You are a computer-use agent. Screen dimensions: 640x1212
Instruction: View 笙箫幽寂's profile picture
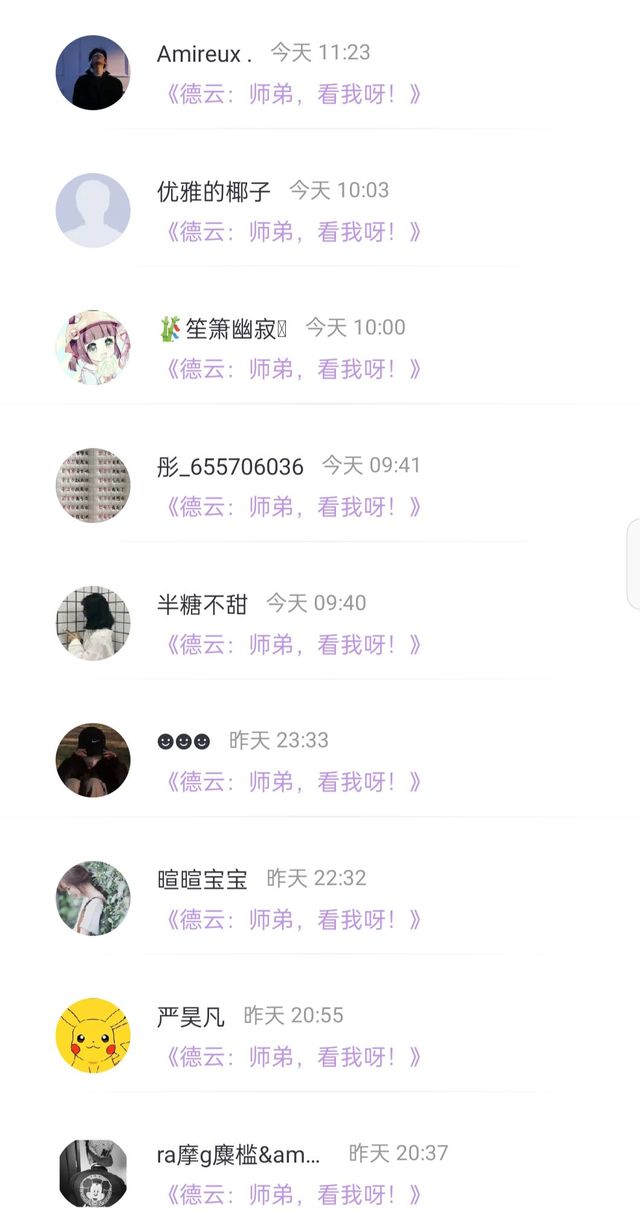click(x=93, y=348)
